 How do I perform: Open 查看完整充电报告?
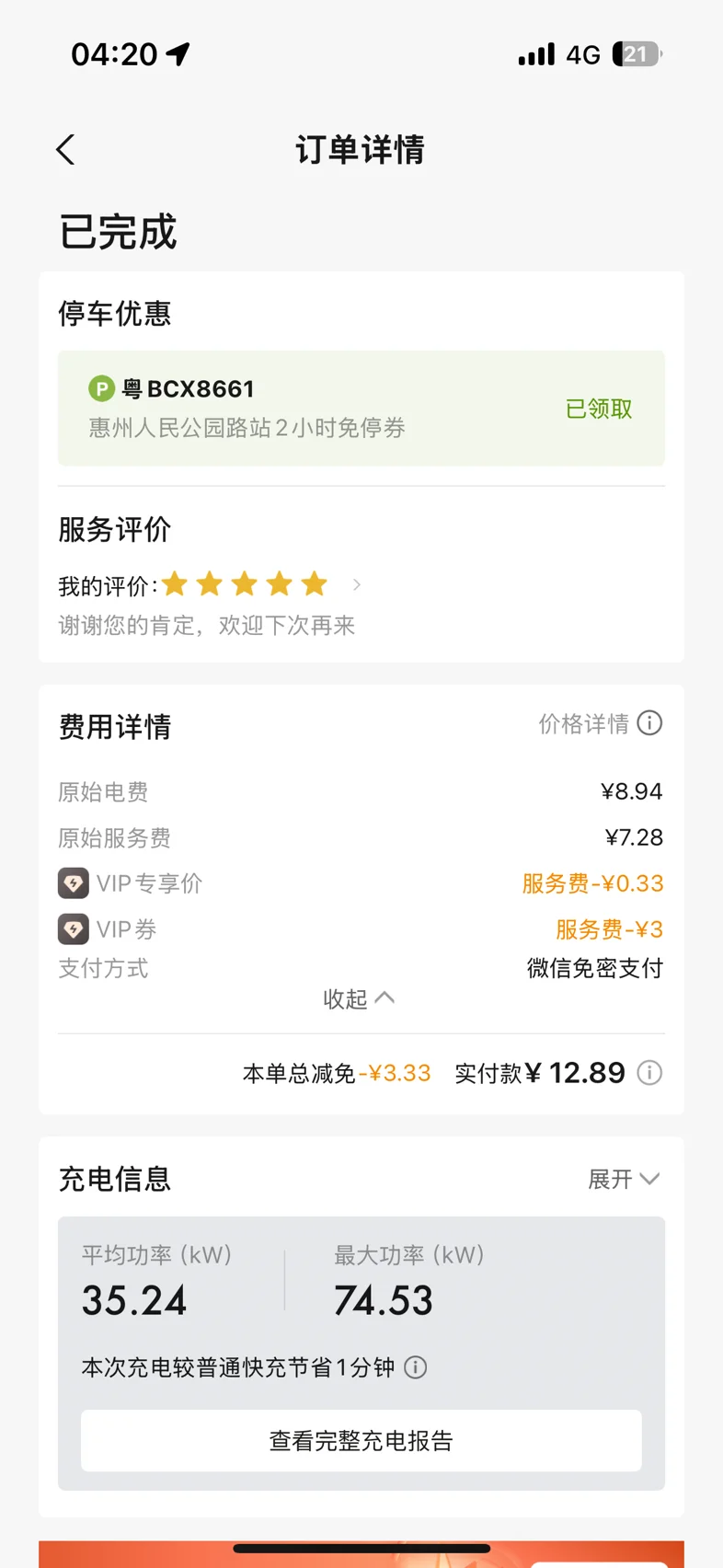(x=361, y=1440)
